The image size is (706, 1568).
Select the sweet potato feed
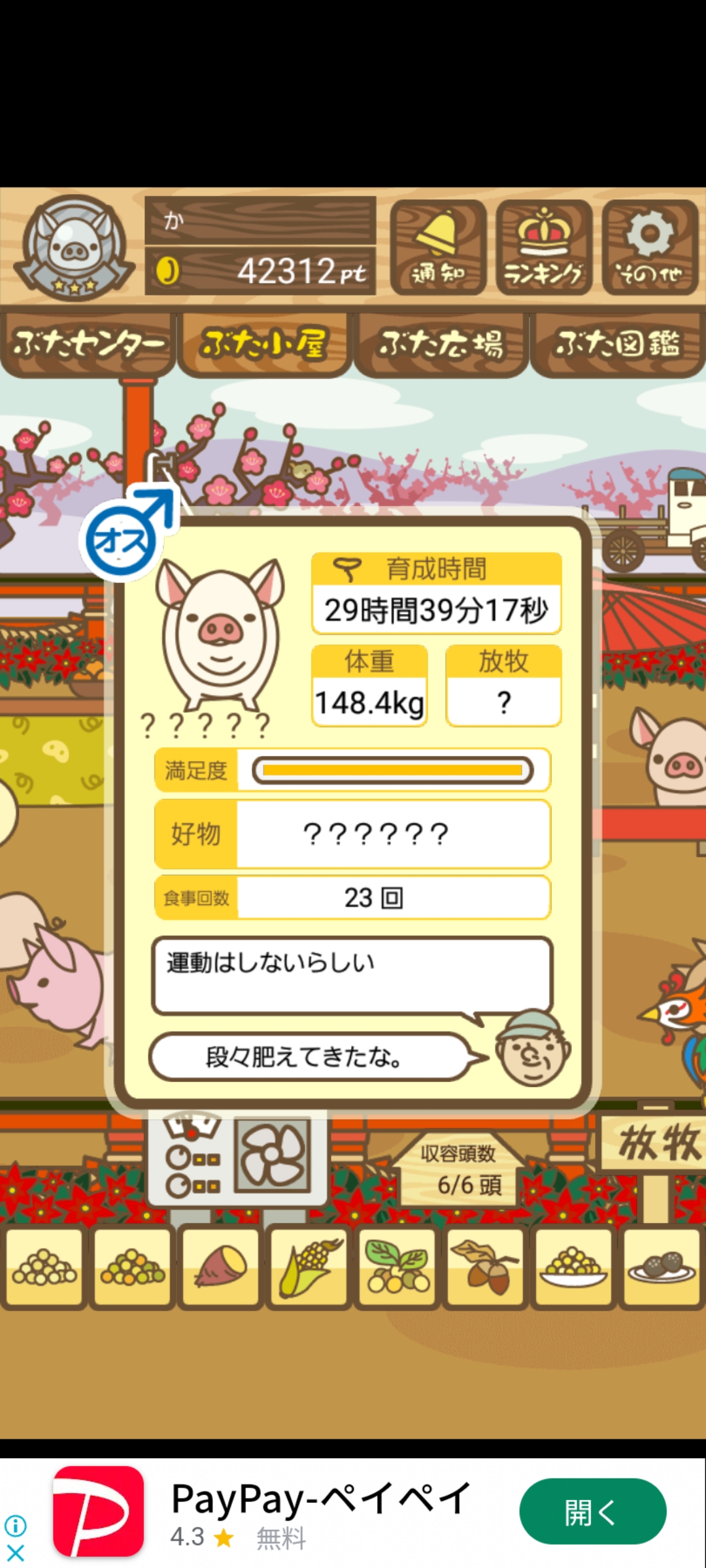tap(220, 1269)
